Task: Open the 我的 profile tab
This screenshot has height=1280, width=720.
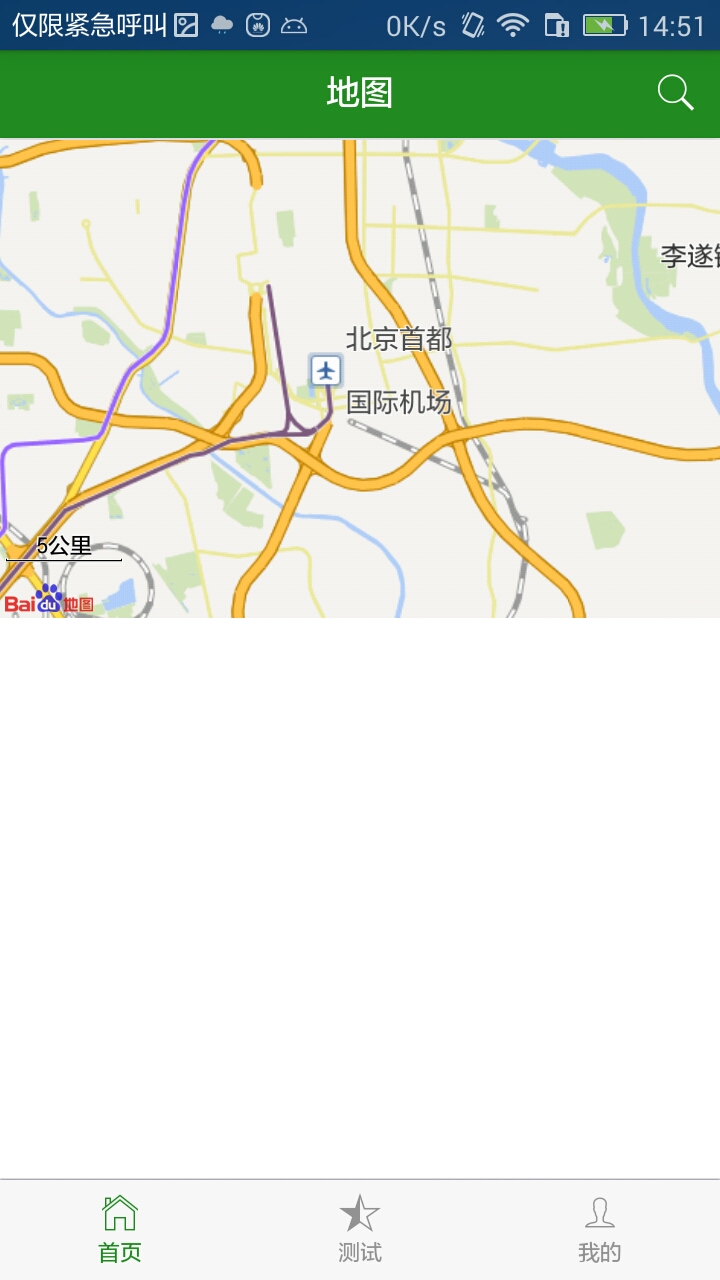Action: pos(599,1229)
